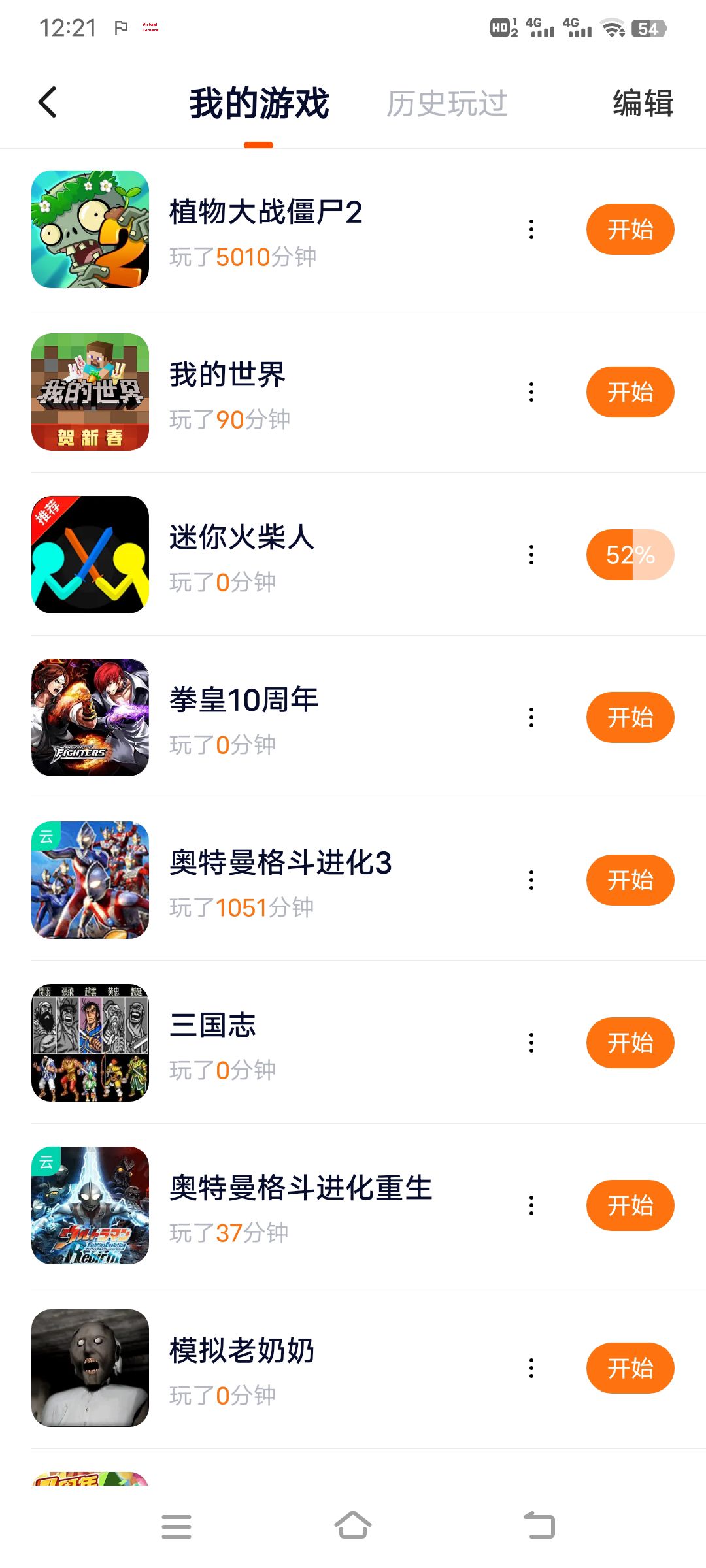Tap 编辑 to edit the game list
Image resolution: width=706 pixels, height=1568 pixels.
point(643,104)
